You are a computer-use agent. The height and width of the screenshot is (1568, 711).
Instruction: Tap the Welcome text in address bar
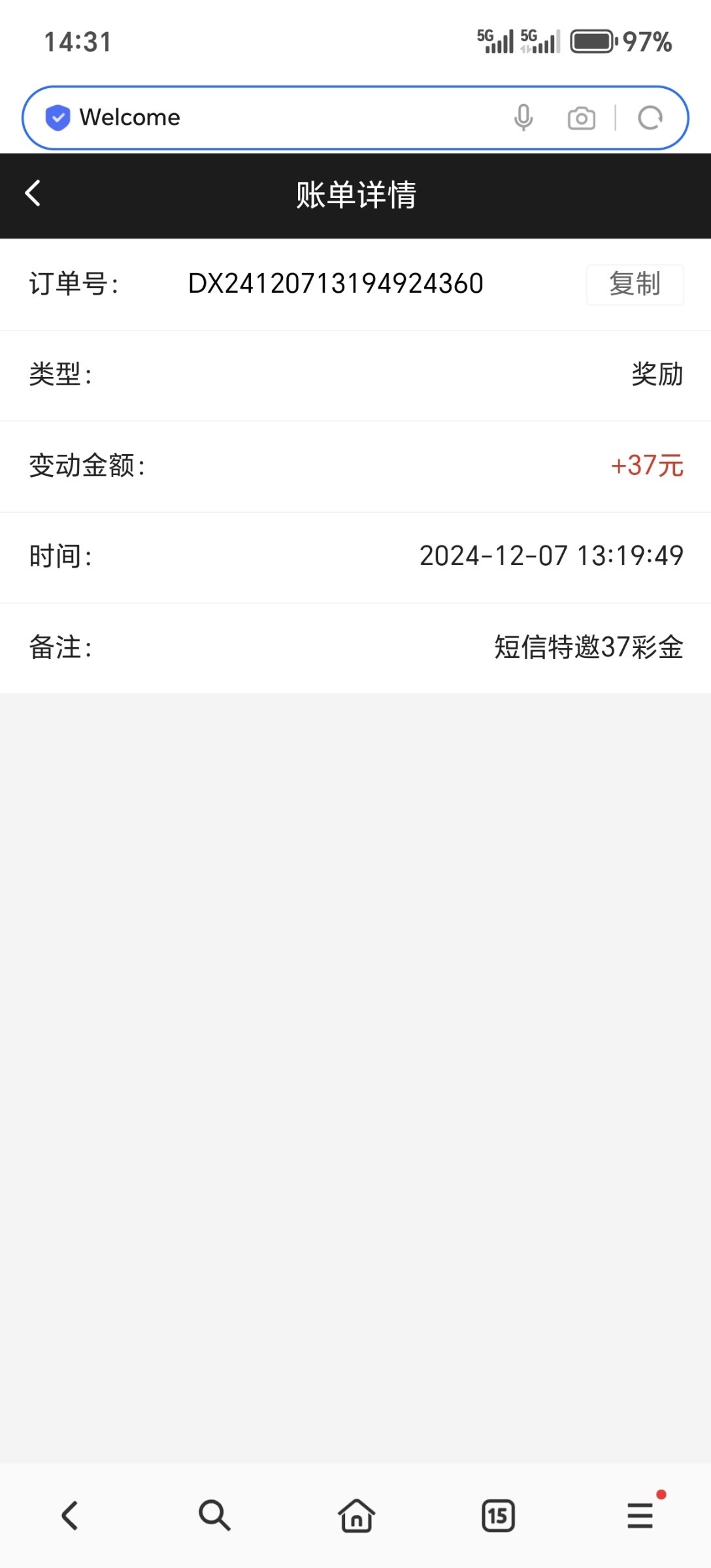click(129, 118)
